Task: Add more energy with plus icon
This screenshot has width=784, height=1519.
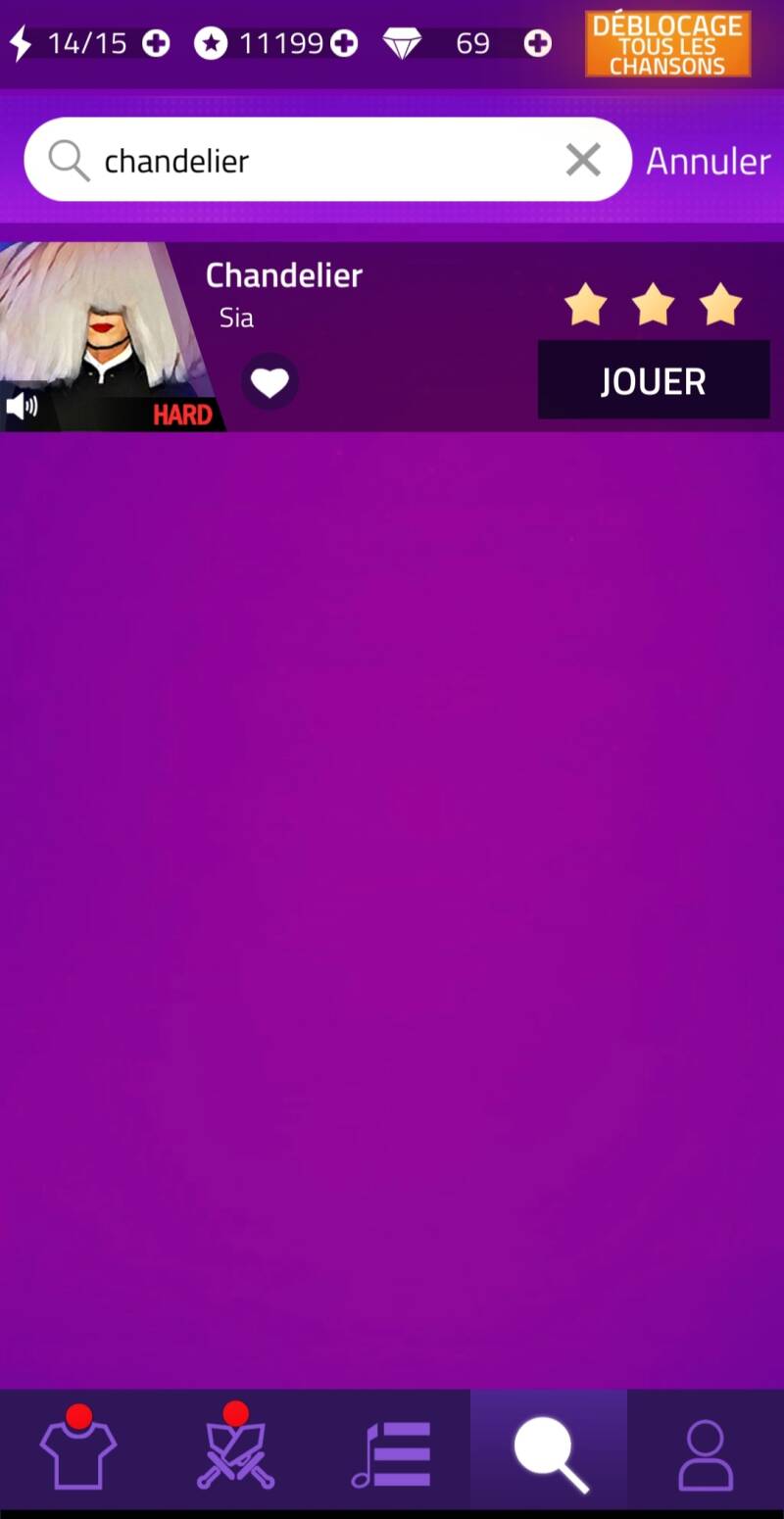Action: point(156,43)
